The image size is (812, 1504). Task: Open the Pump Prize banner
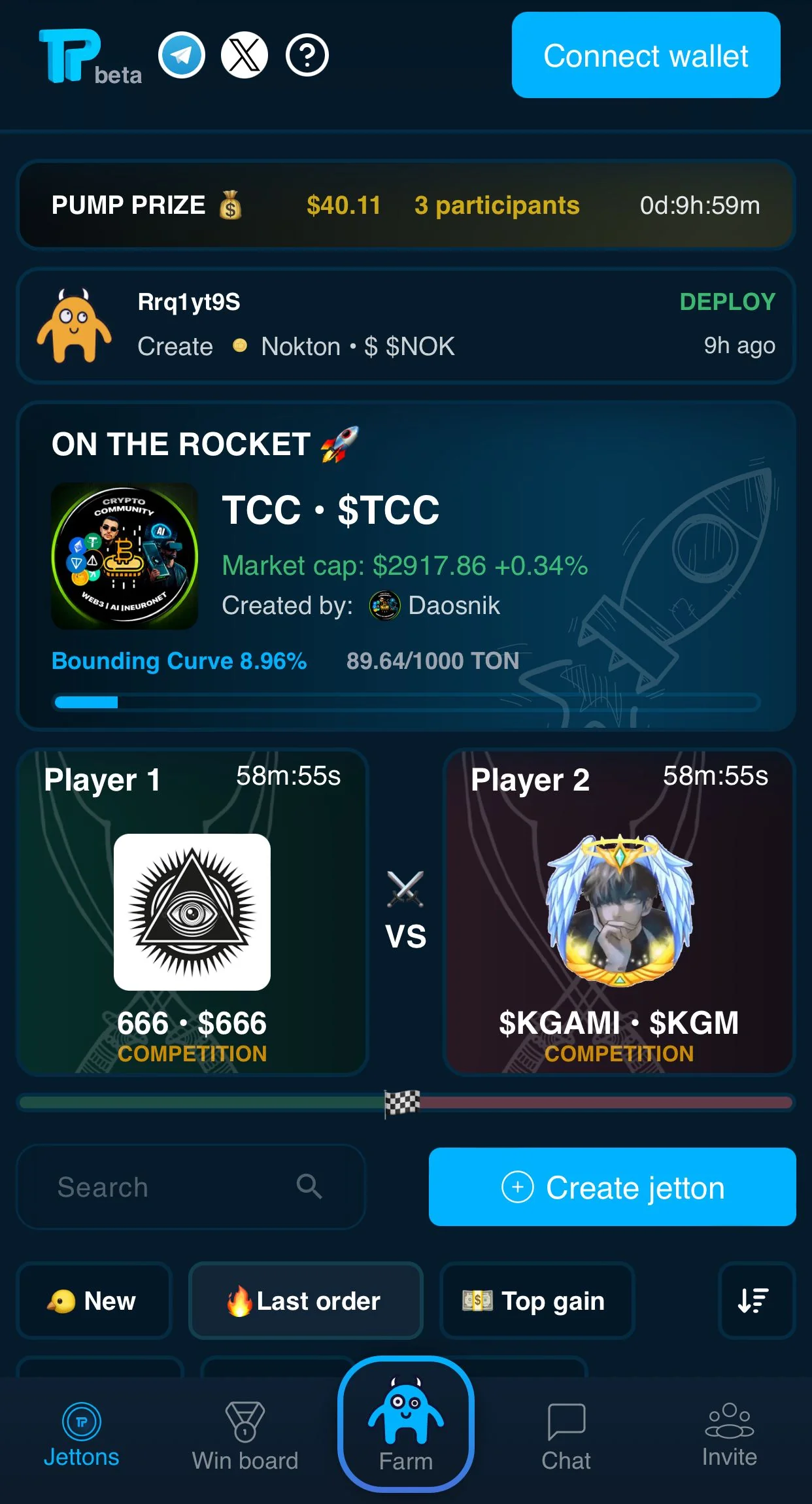pos(406,205)
